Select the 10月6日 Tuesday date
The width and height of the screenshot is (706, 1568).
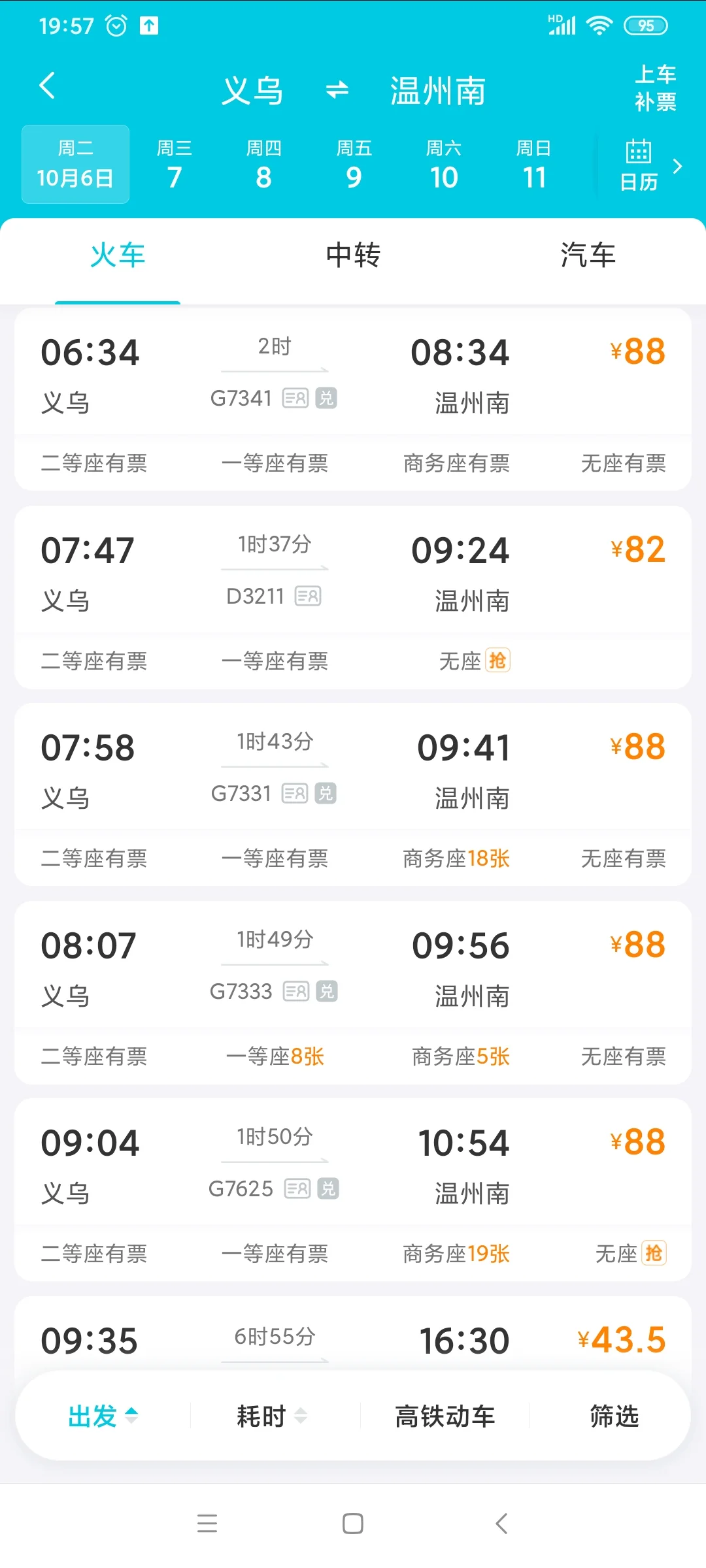click(75, 164)
